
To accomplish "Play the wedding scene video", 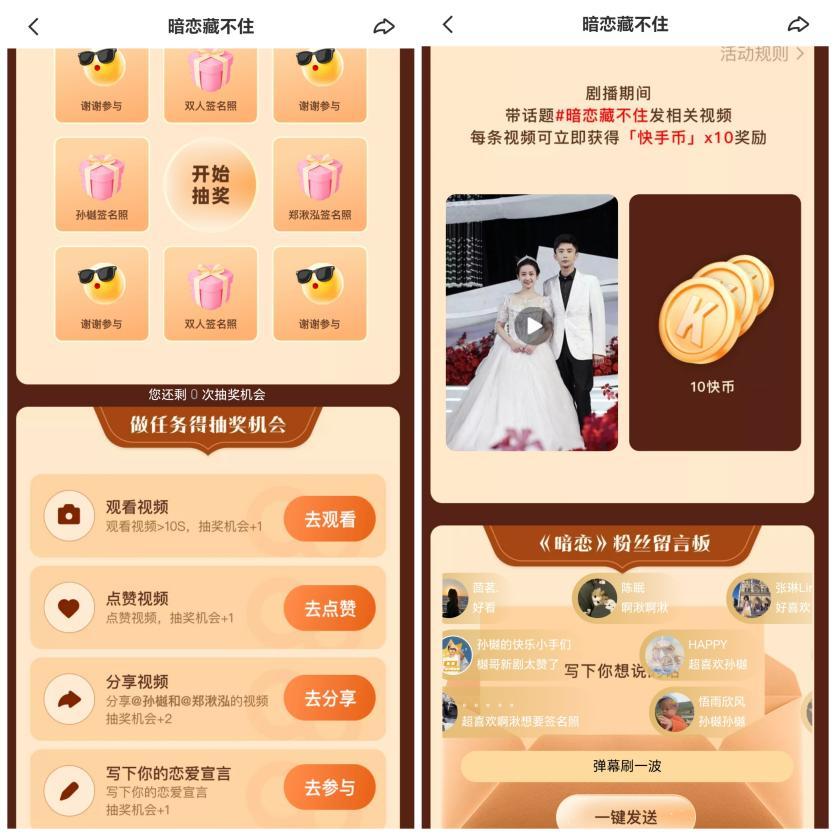I will click(x=532, y=325).
